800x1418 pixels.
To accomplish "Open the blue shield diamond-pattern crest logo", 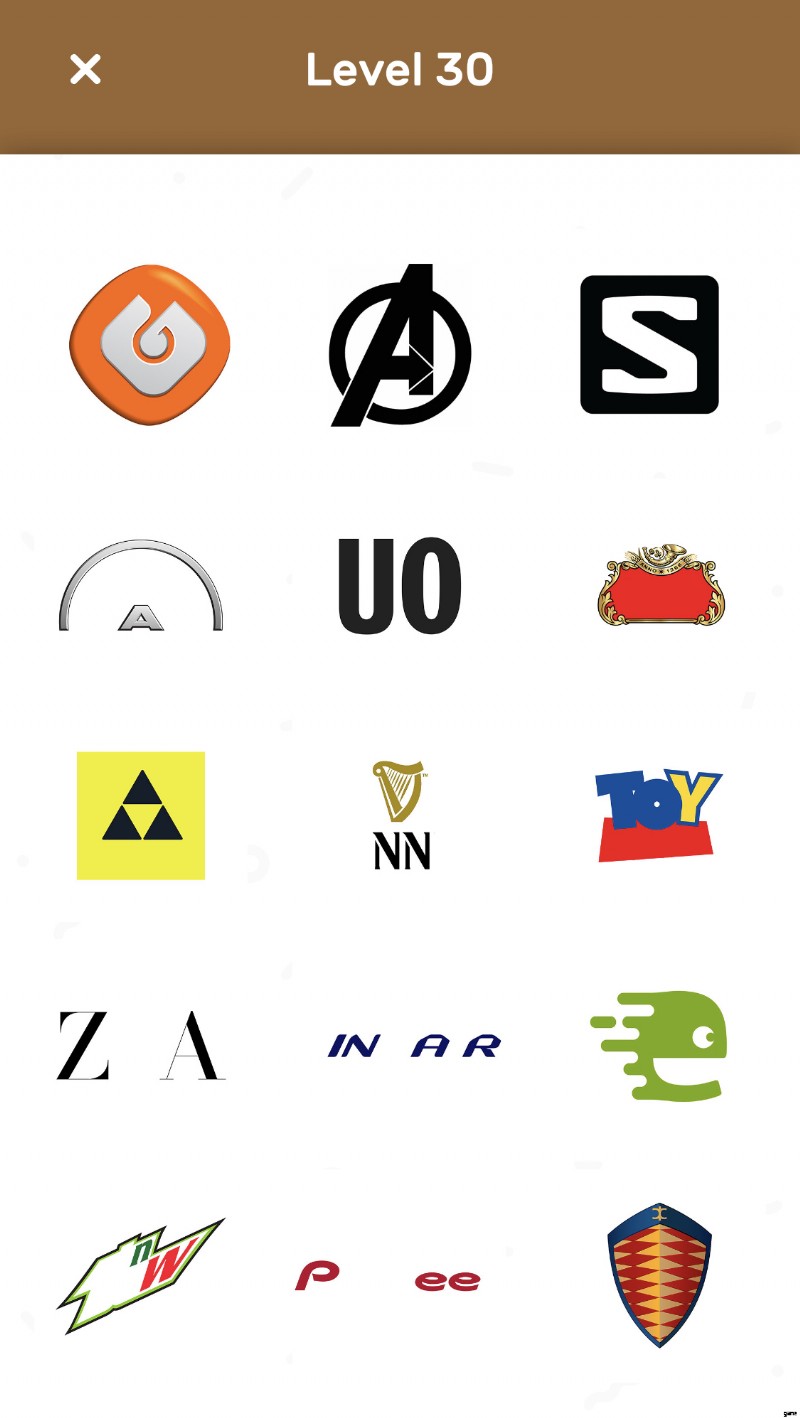I will point(659,1275).
